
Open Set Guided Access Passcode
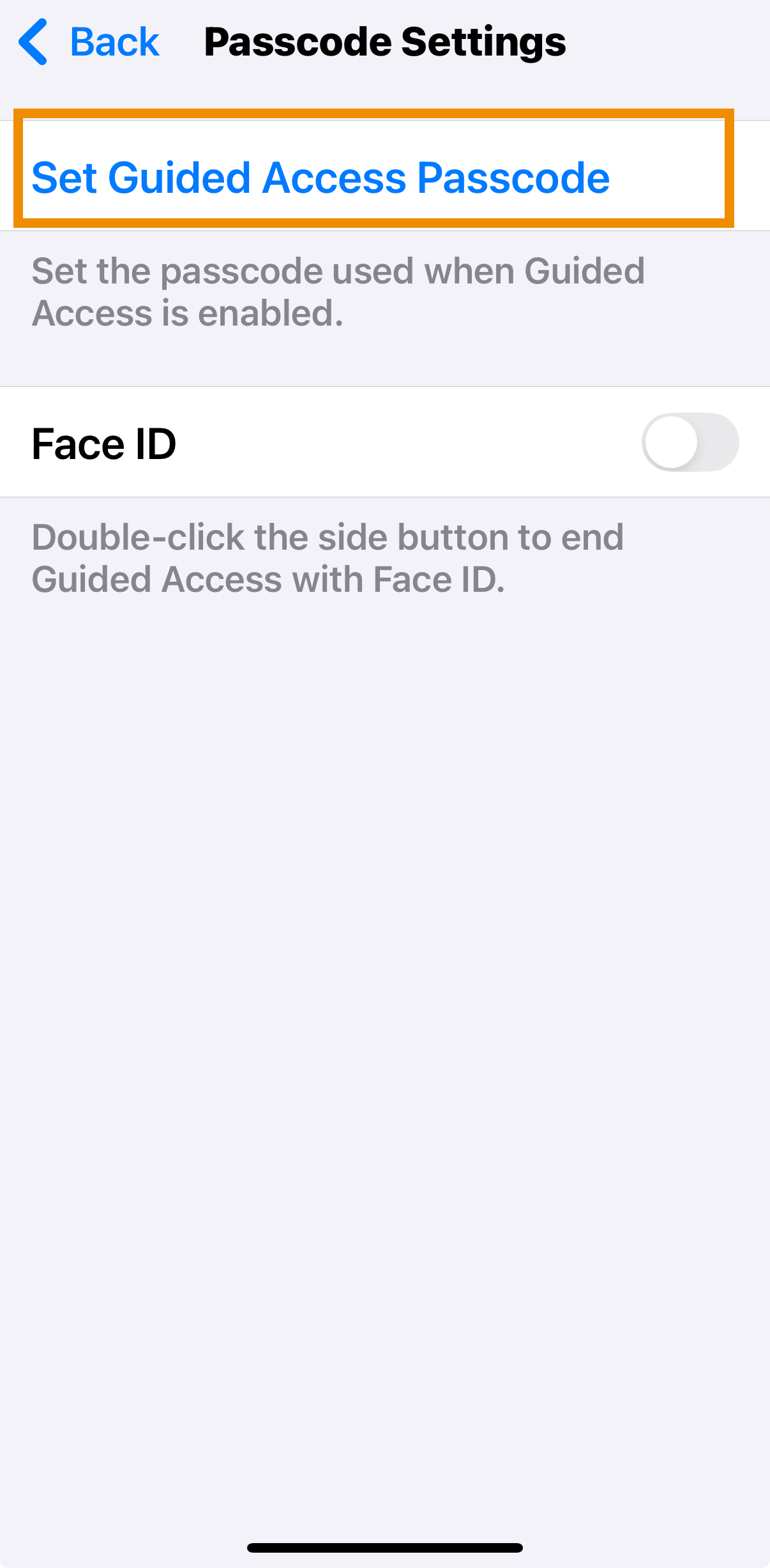pyautogui.click(x=321, y=177)
